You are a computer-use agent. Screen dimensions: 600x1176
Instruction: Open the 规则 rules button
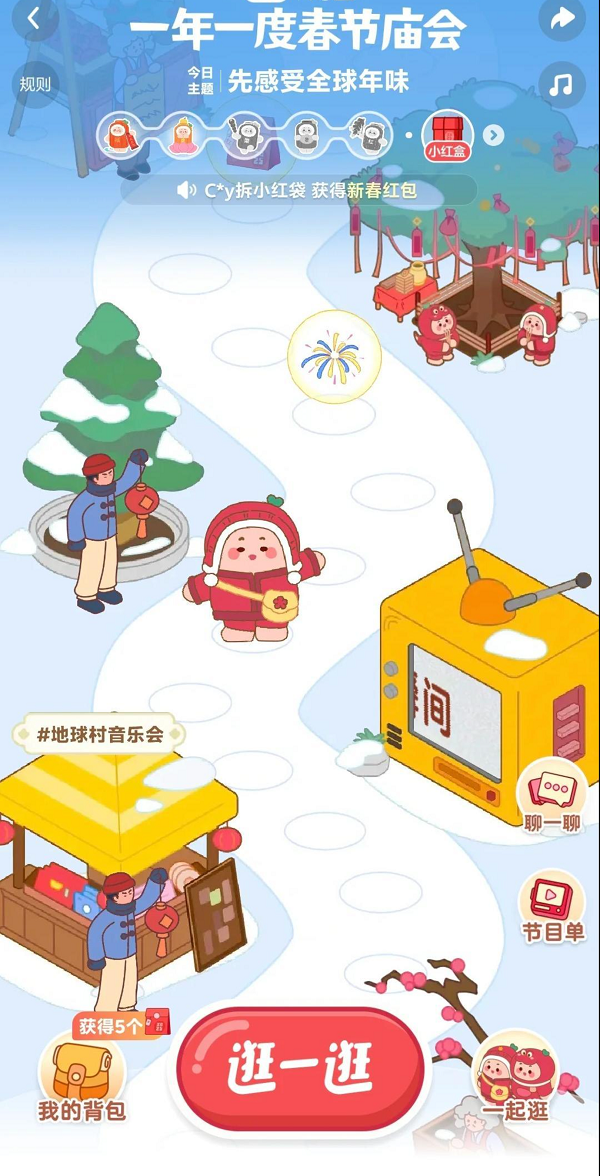click(x=35, y=84)
